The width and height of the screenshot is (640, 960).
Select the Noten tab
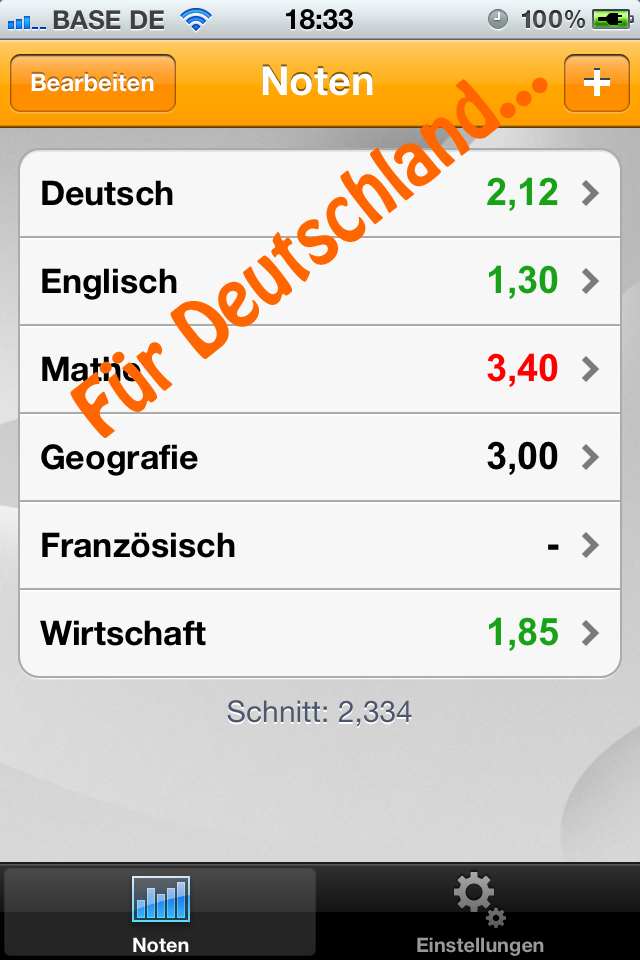tap(160, 912)
